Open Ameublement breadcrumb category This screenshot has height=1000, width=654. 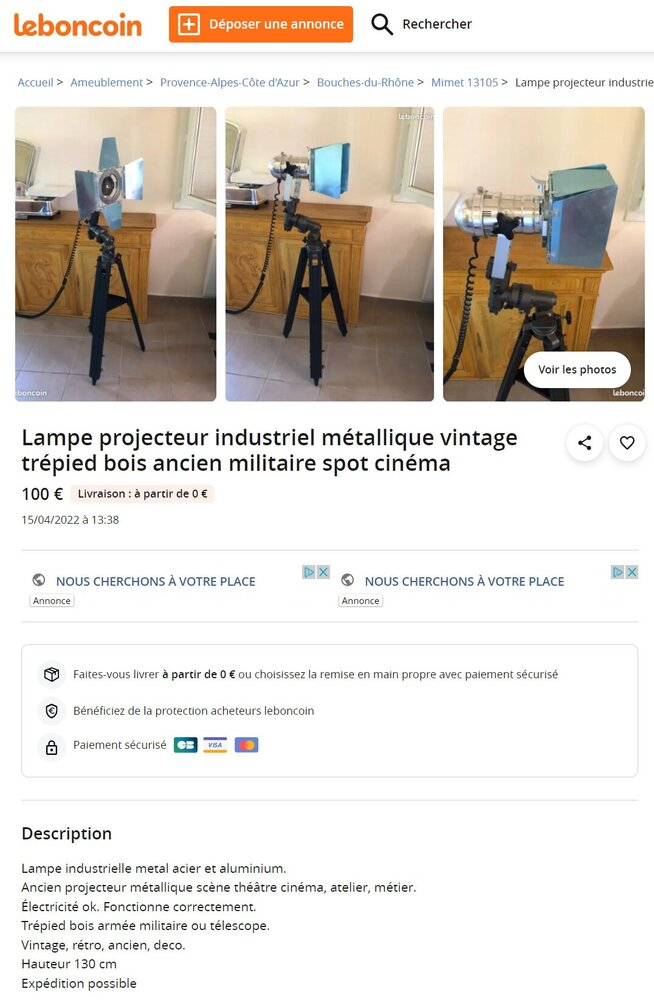[x=106, y=82]
